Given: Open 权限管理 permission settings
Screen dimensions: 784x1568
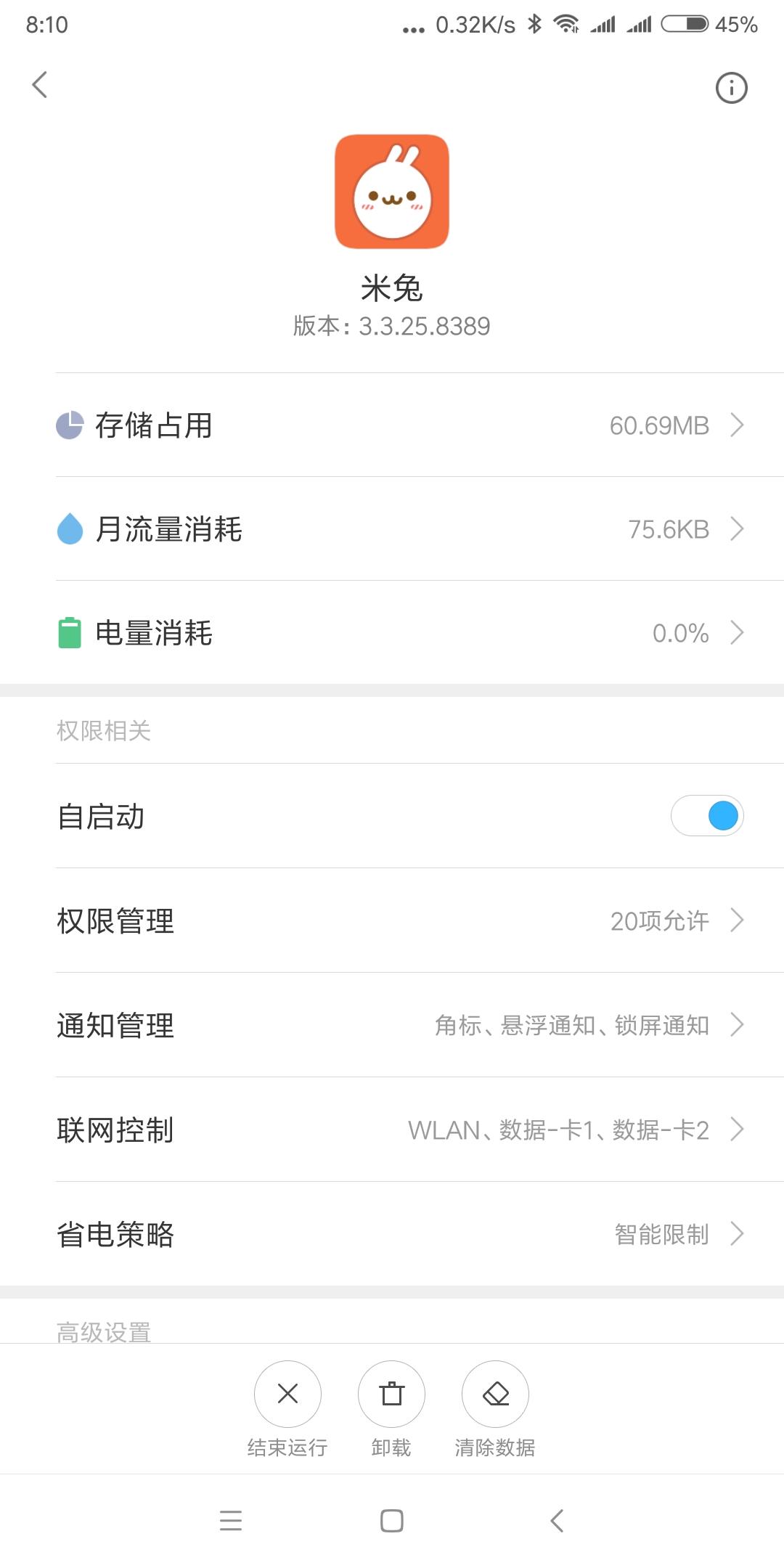Looking at the screenshot, I should pyautogui.click(x=399, y=920).
